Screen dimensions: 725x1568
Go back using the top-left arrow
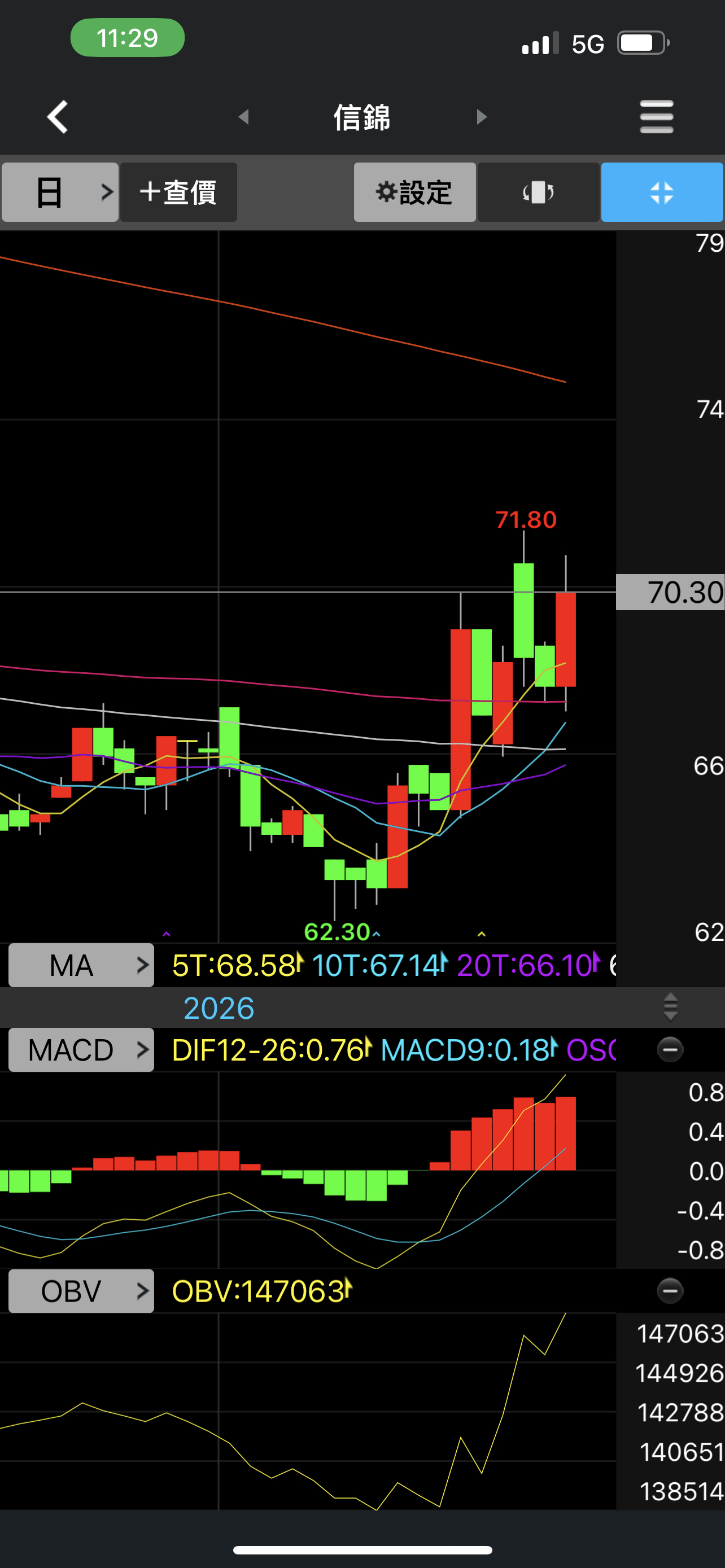(x=58, y=117)
